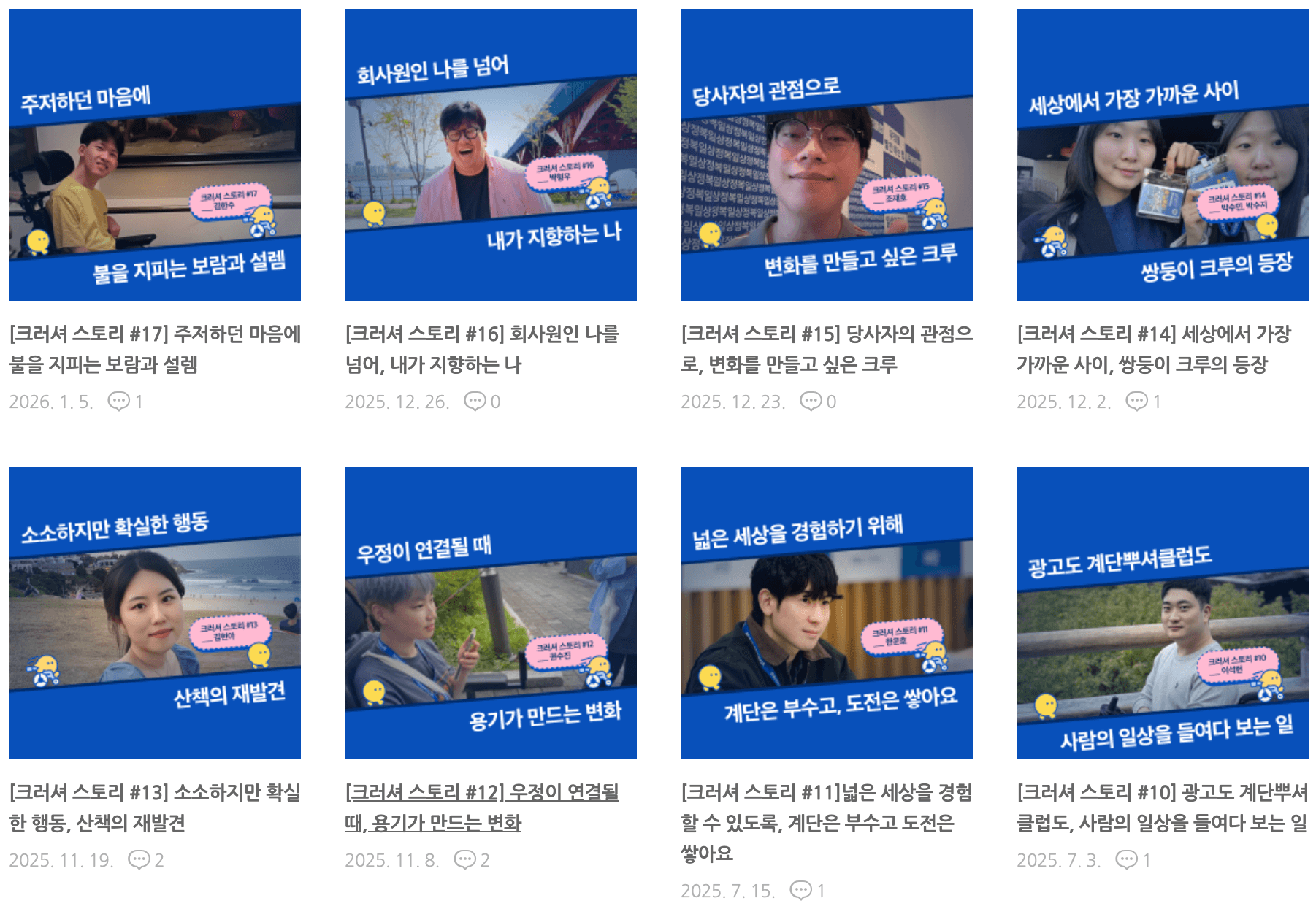
Task: Open the 크러셔 스토리 #15 thumbnail image
Action: (x=827, y=155)
